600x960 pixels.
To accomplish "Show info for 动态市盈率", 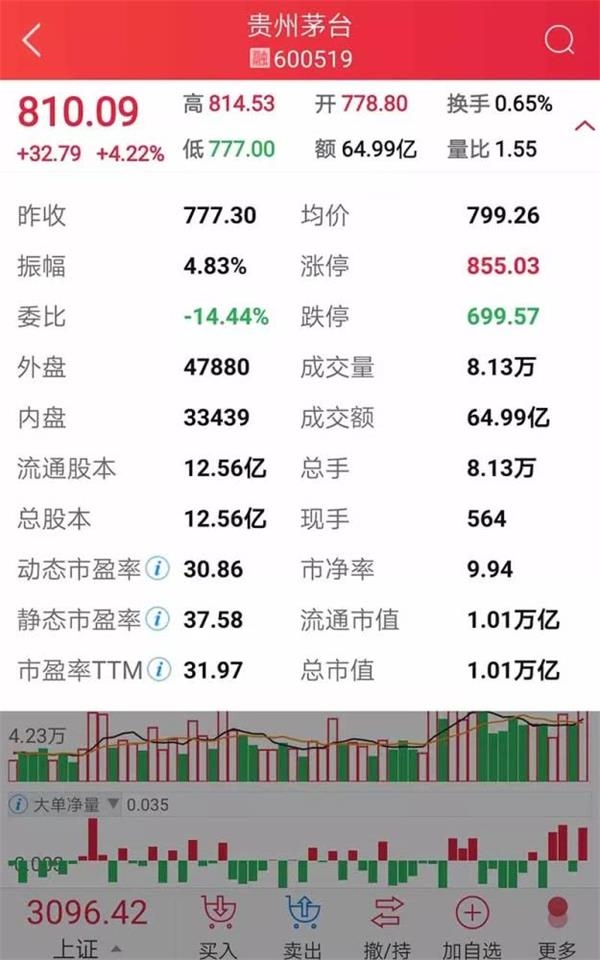I will click(158, 569).
